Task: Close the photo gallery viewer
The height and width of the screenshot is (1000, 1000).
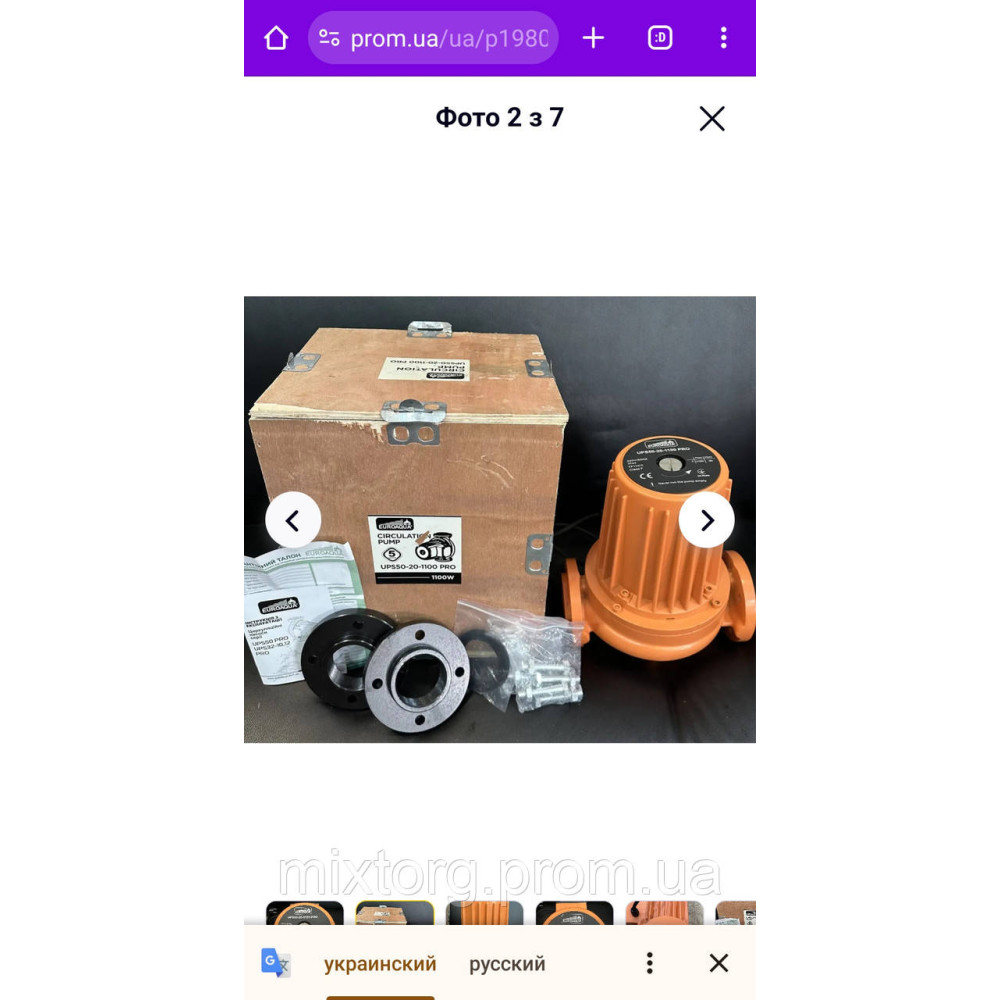Action: (711, 119)
